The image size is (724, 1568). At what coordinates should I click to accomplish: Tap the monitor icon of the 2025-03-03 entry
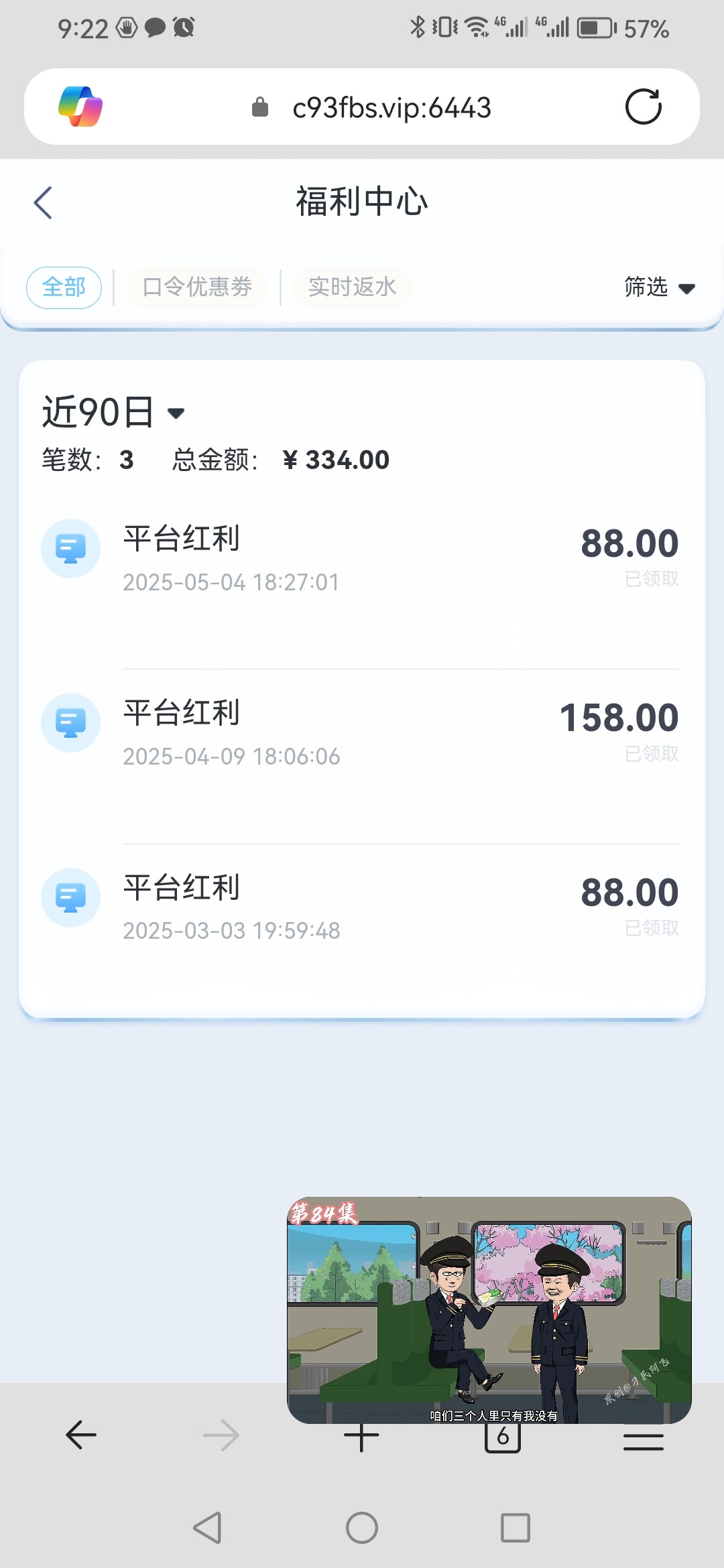[x=70, y=897]
